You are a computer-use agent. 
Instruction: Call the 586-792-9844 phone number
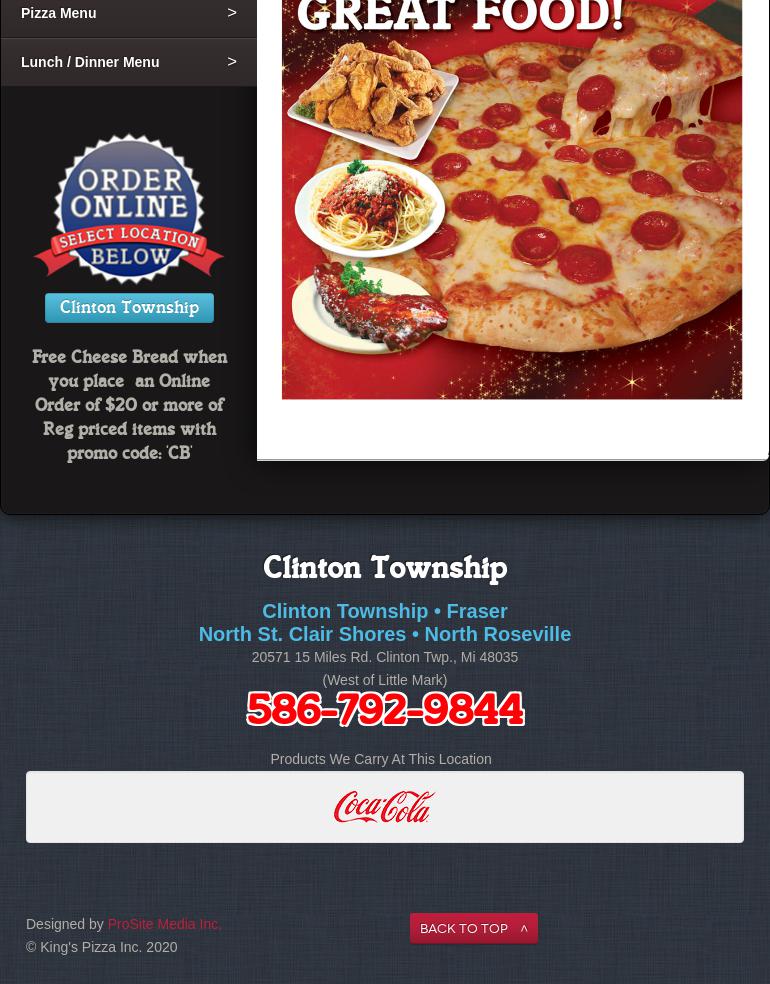coord(385,710)
